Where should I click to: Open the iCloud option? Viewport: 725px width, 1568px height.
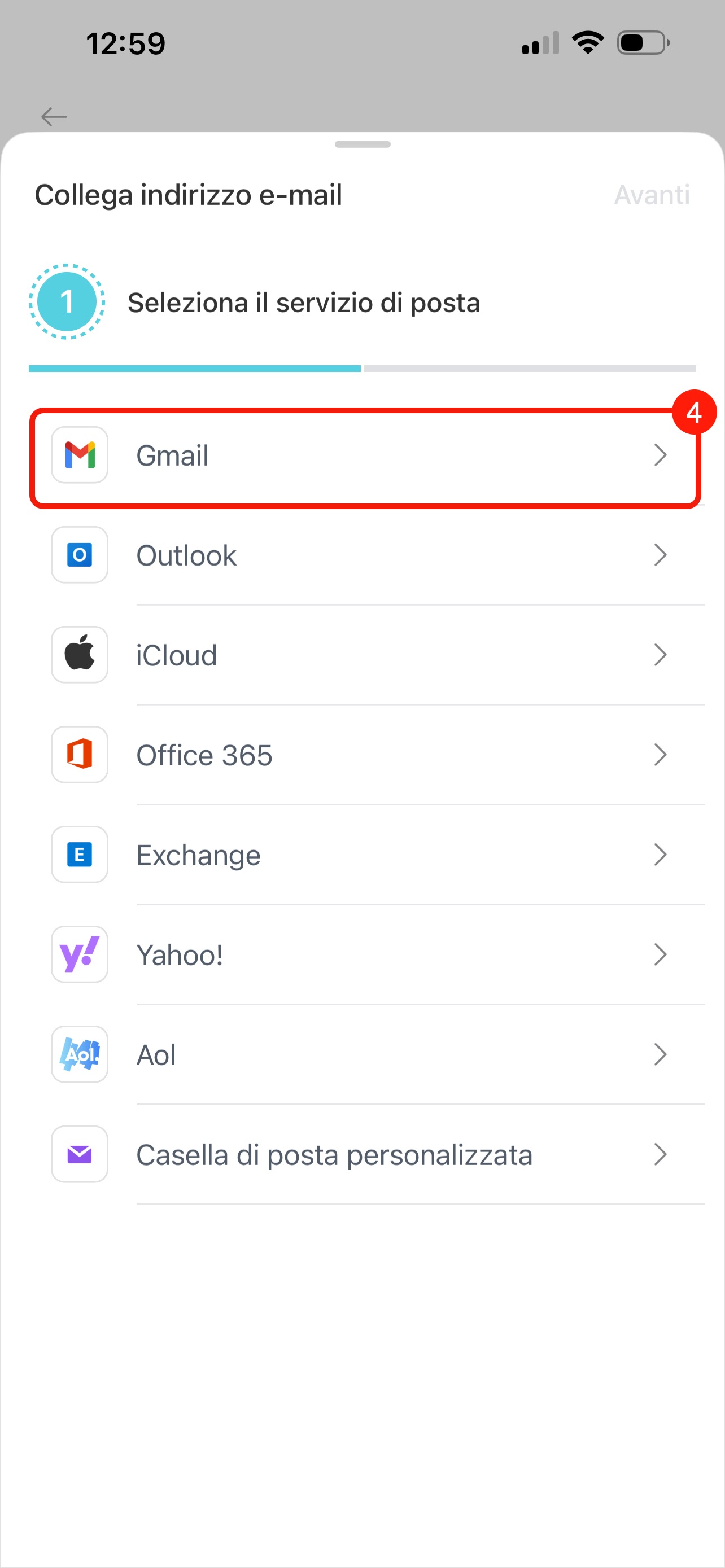click(364, 655)
